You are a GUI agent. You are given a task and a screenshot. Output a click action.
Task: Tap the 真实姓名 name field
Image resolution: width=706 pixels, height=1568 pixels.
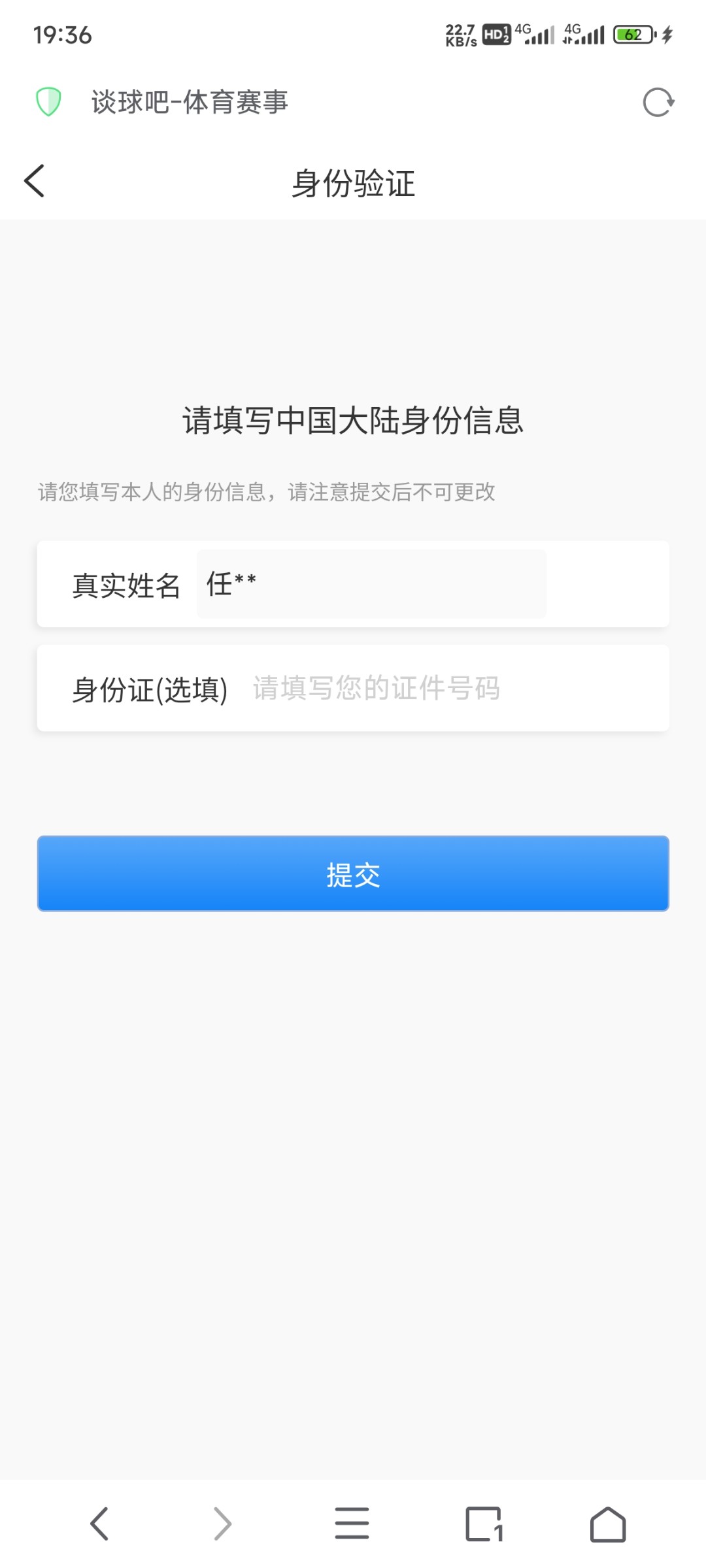[x=371, y=584]
